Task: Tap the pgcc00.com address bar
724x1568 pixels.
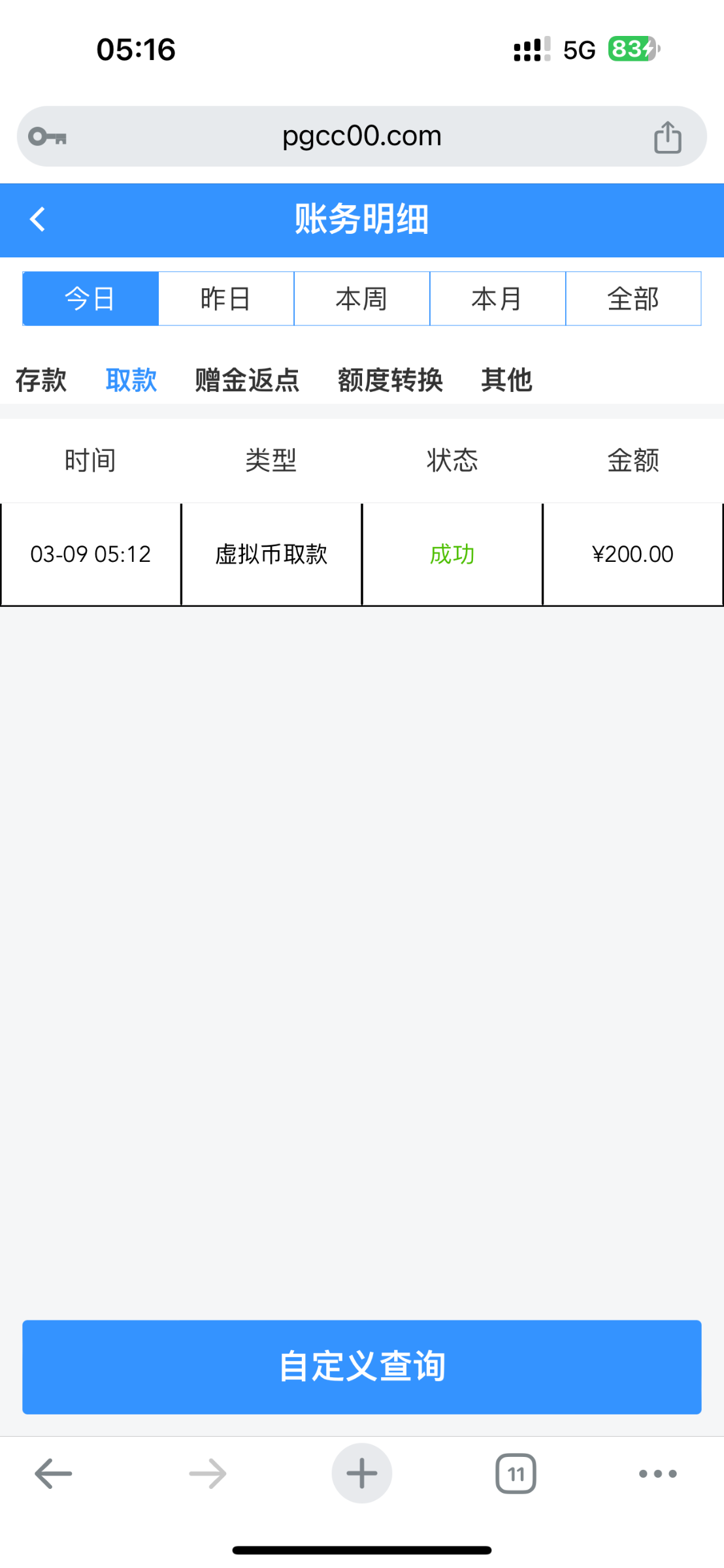Action: (x=361, y=137)
